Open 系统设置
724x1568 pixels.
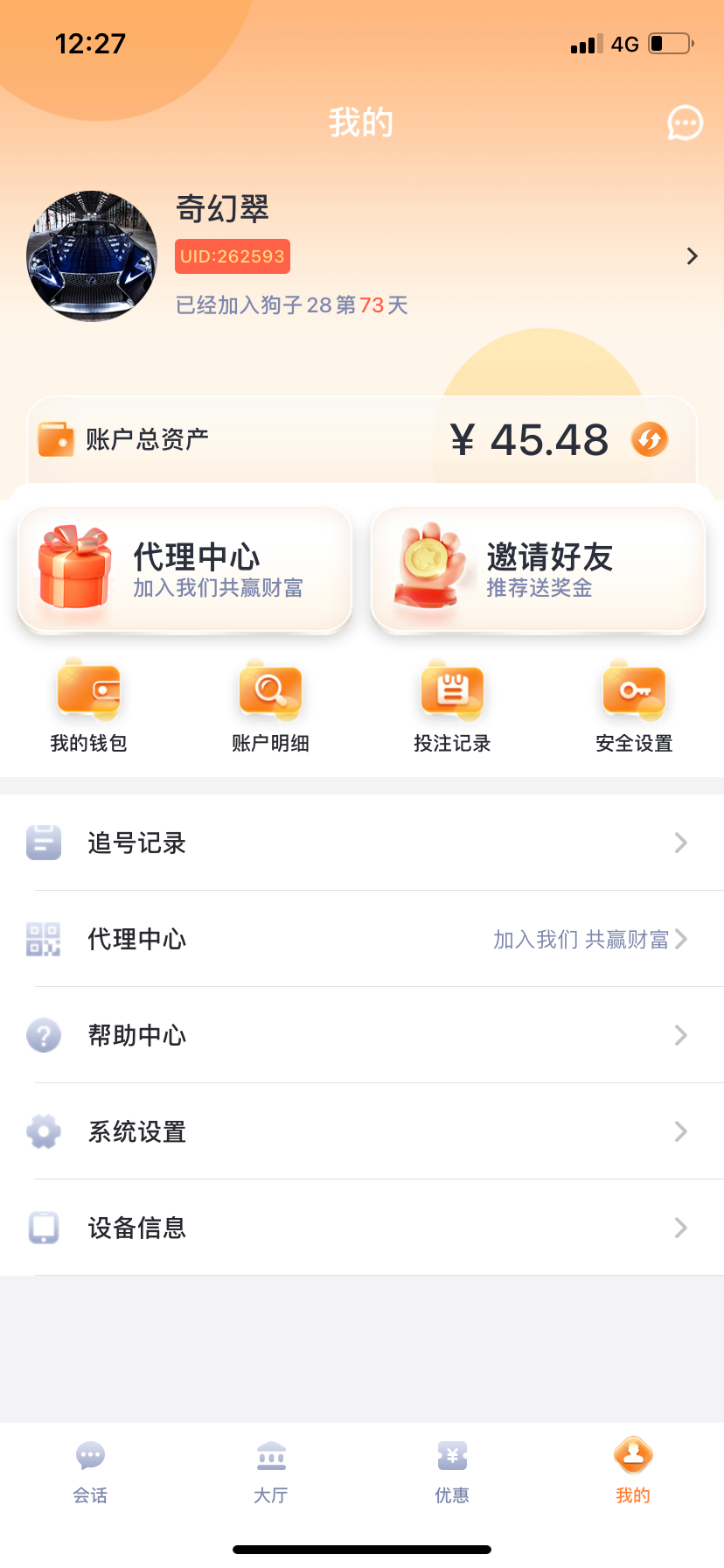362,1131
